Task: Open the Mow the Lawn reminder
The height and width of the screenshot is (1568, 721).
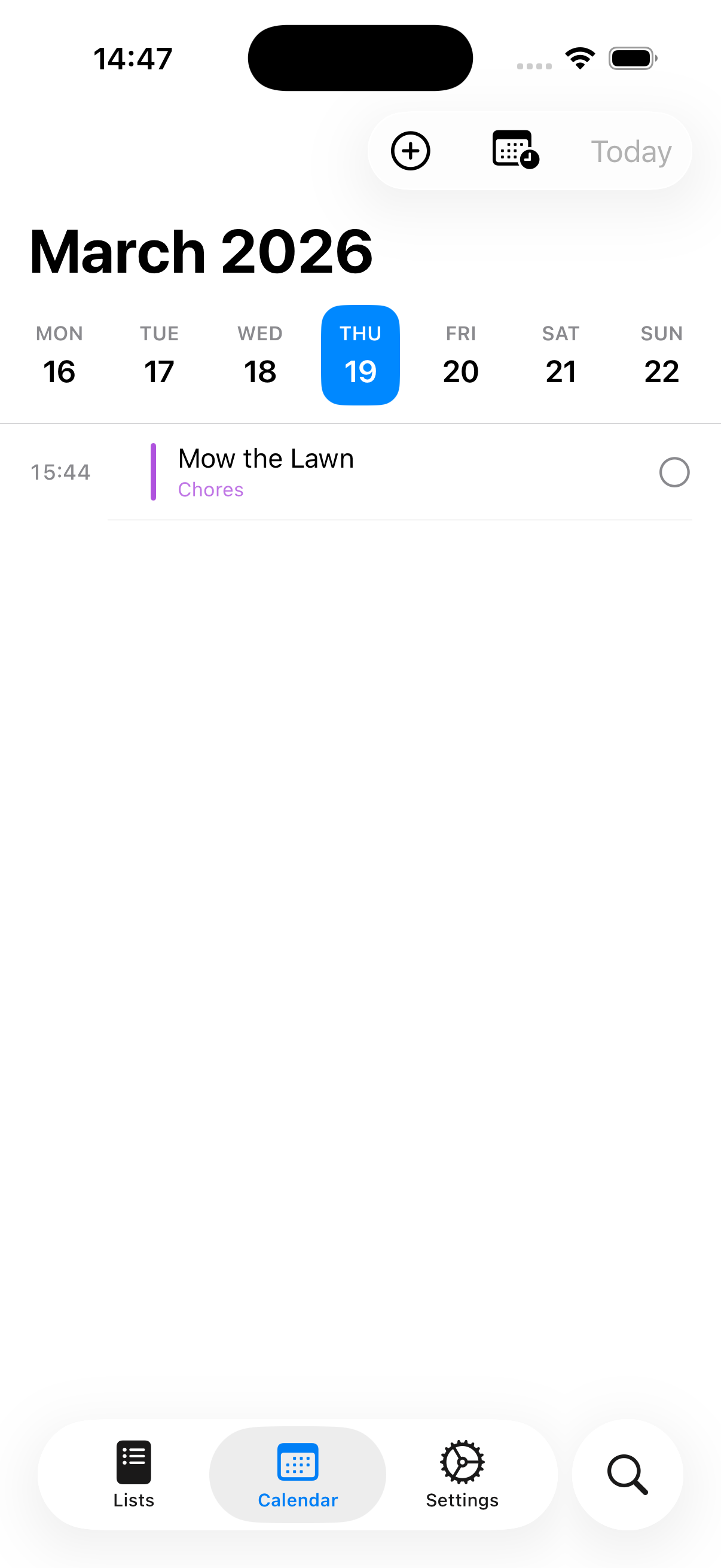Action: pos(365,472)
